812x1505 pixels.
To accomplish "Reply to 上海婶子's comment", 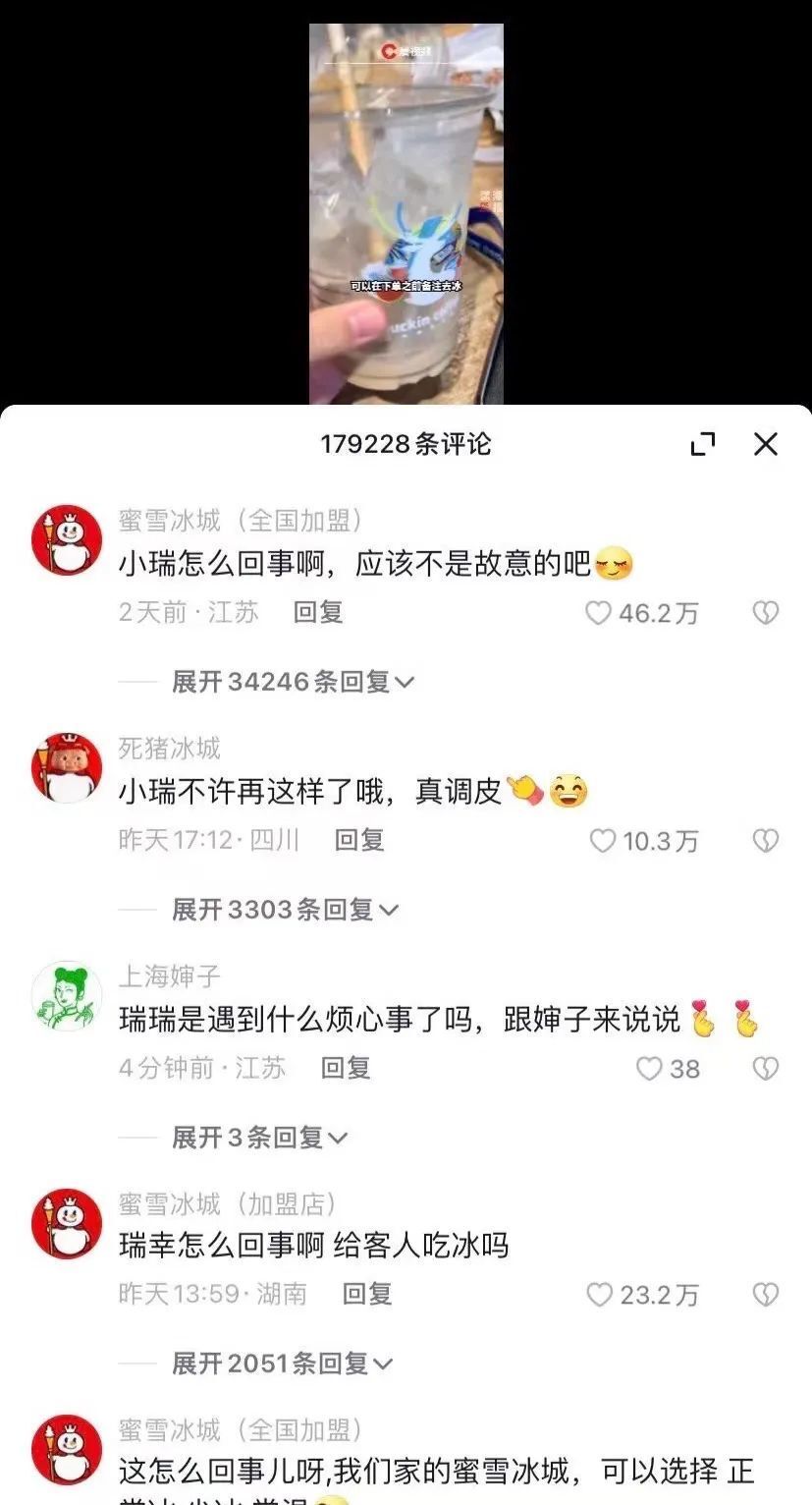I will point(347,1068).
